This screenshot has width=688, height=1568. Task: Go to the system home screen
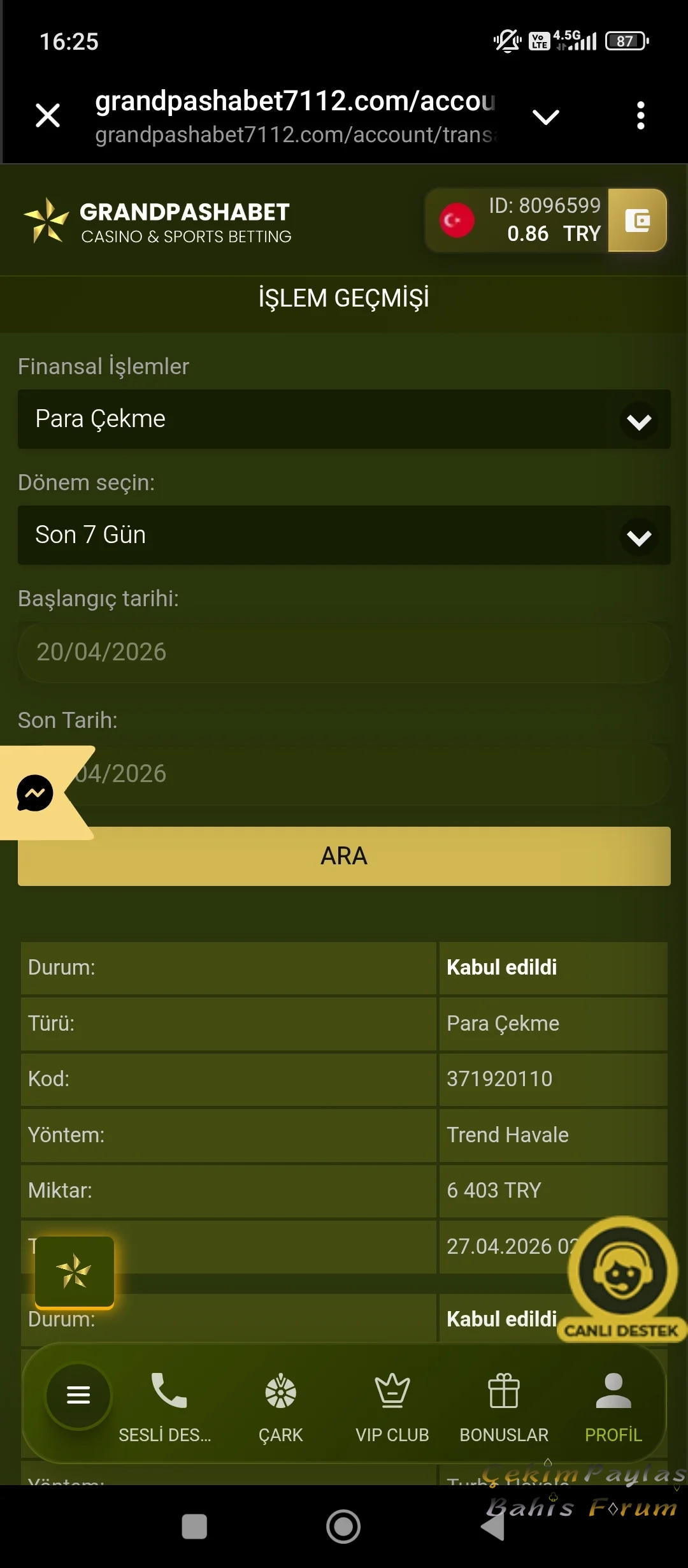343,1527
